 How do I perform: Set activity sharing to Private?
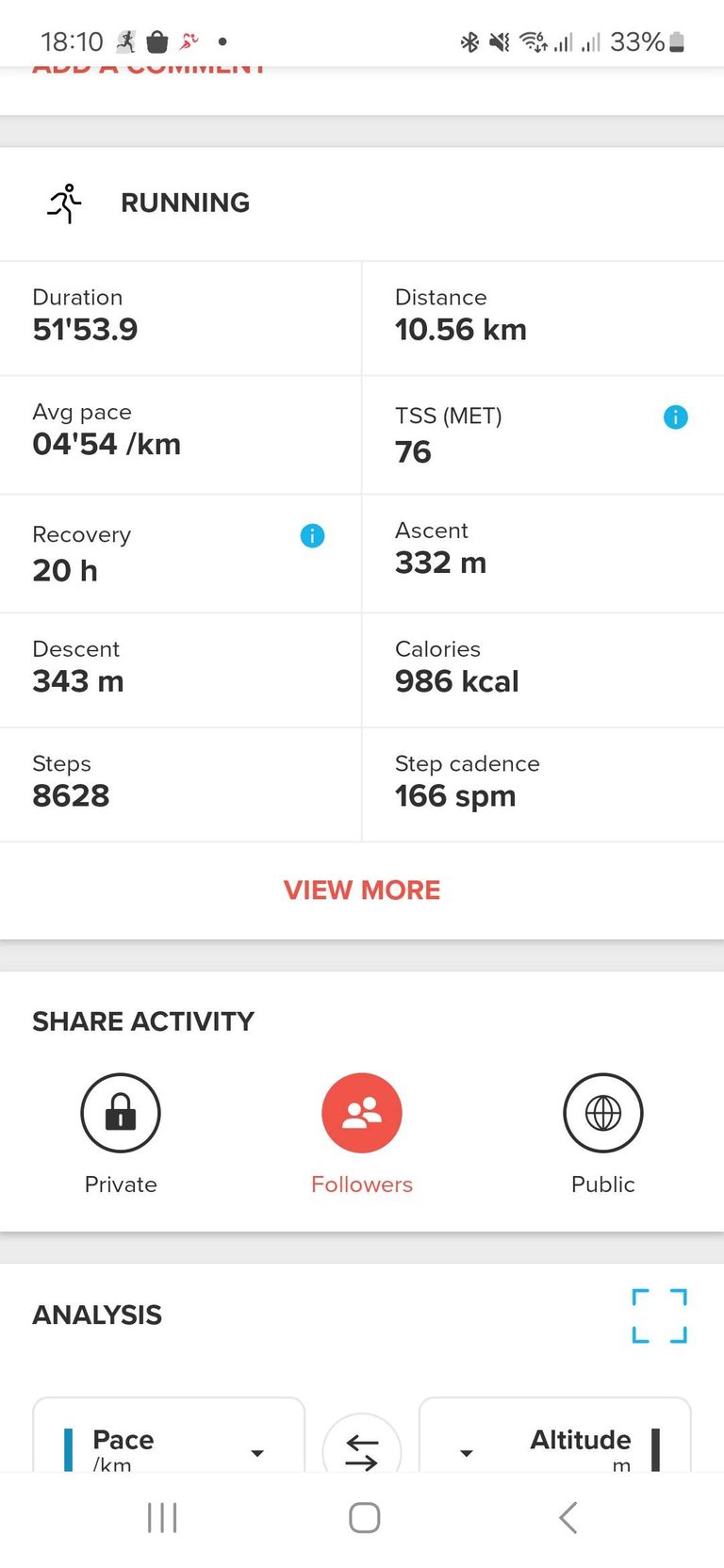pyautogui.click(x=121, y=1113)
